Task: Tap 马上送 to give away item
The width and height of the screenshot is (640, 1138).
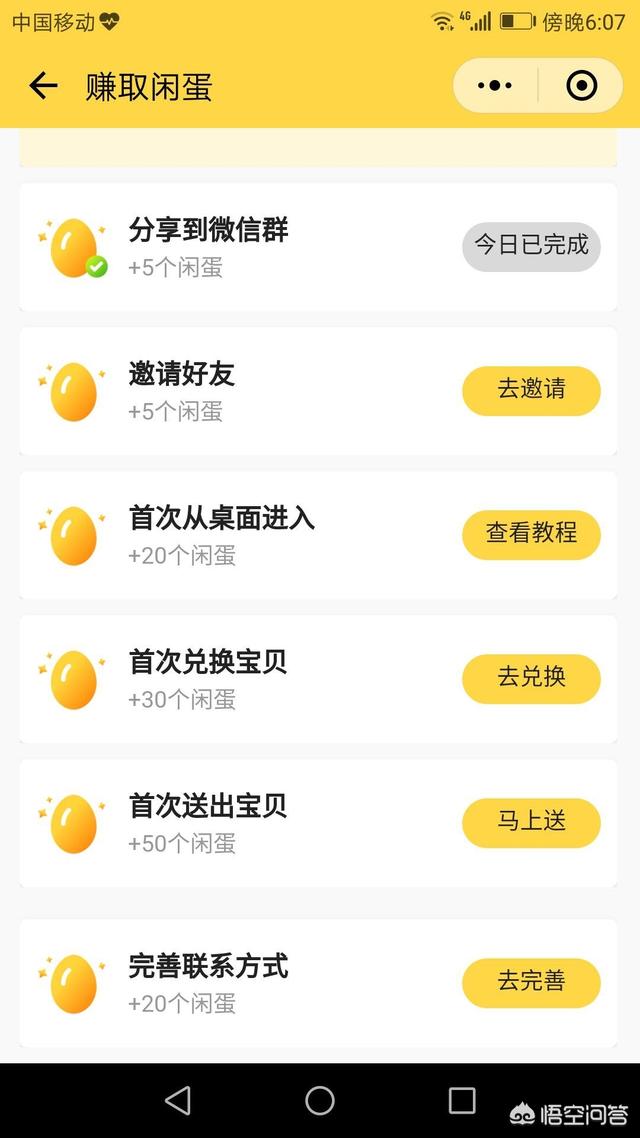Action: click(531, 823)
